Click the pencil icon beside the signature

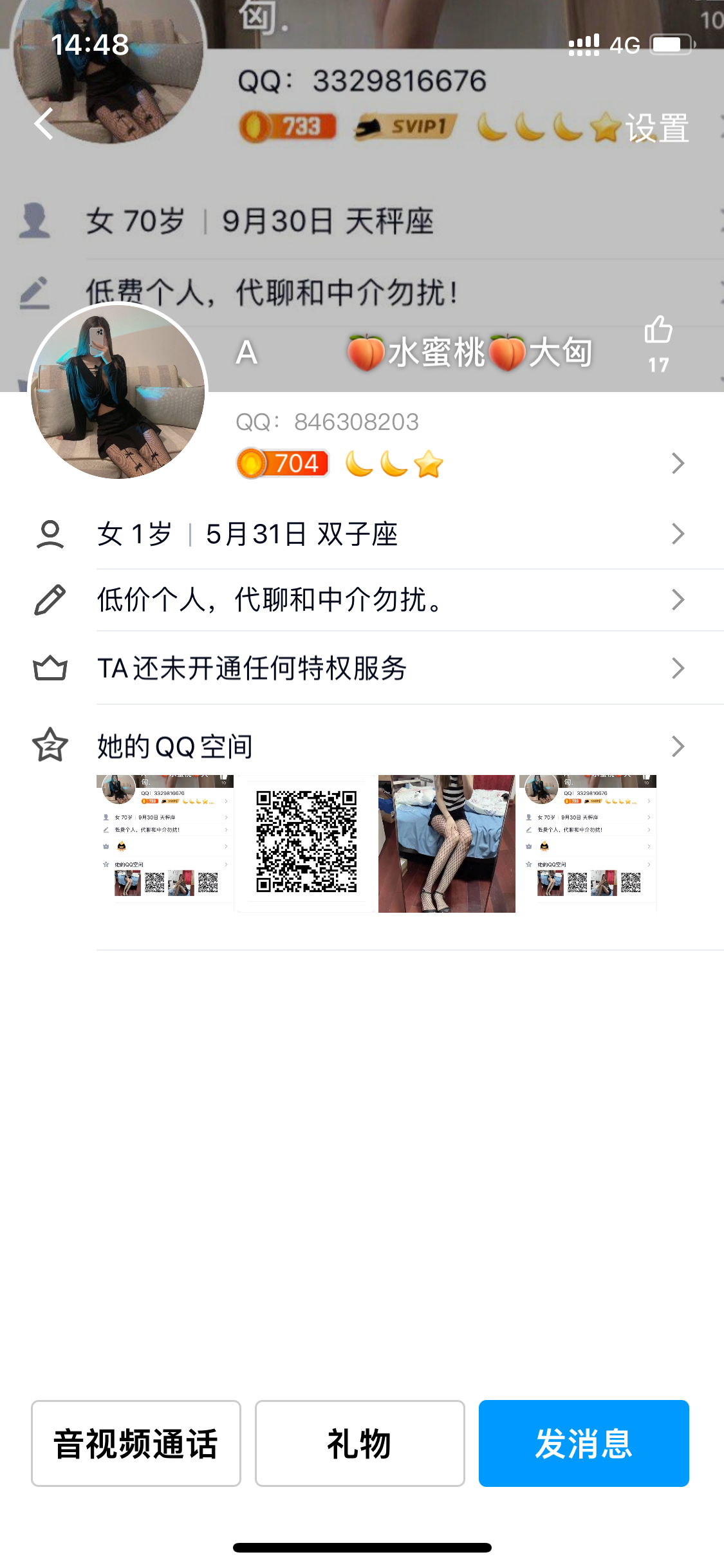click(51, 599)
